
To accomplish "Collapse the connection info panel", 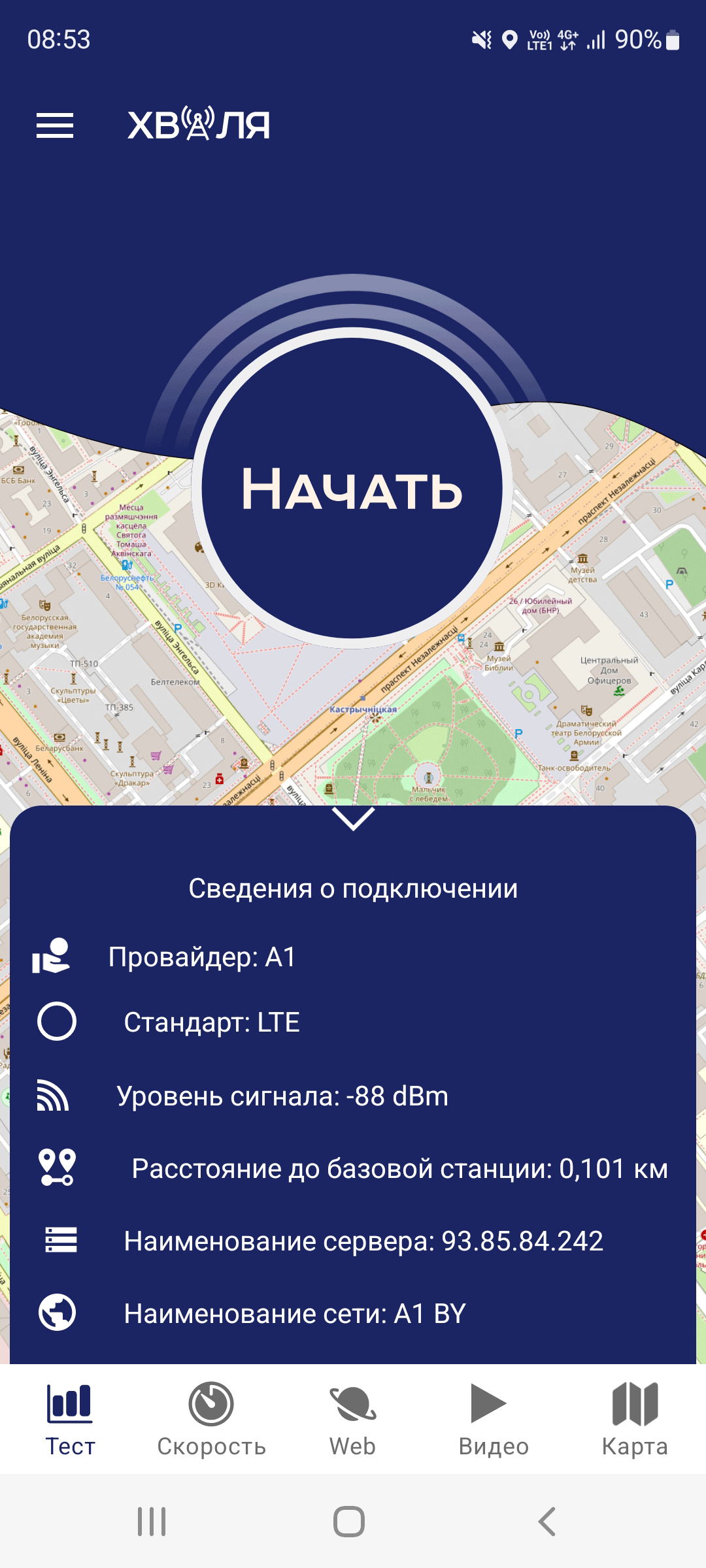I will (x=353, y=819).
